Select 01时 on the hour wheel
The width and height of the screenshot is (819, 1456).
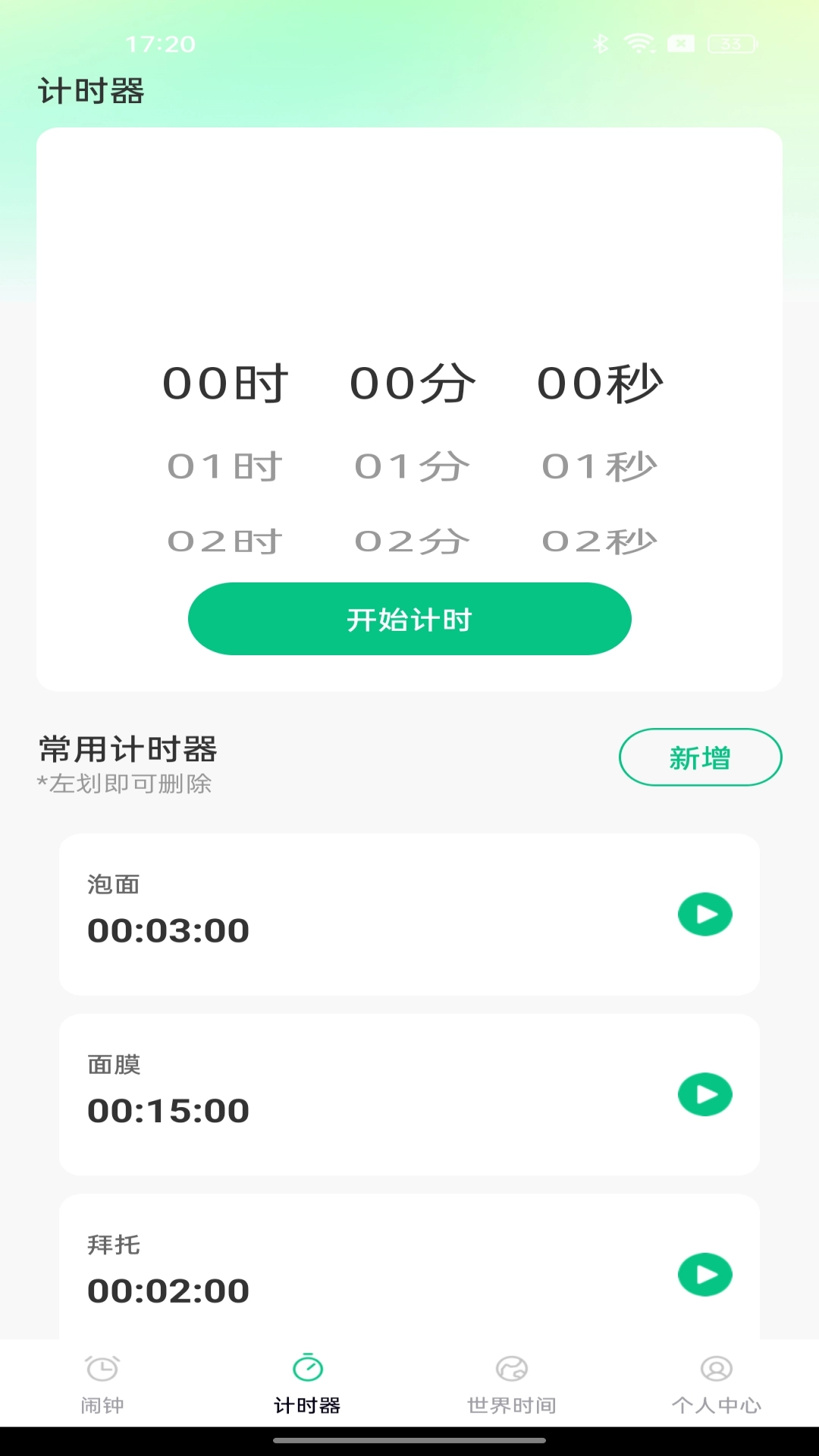coord(225,466)
